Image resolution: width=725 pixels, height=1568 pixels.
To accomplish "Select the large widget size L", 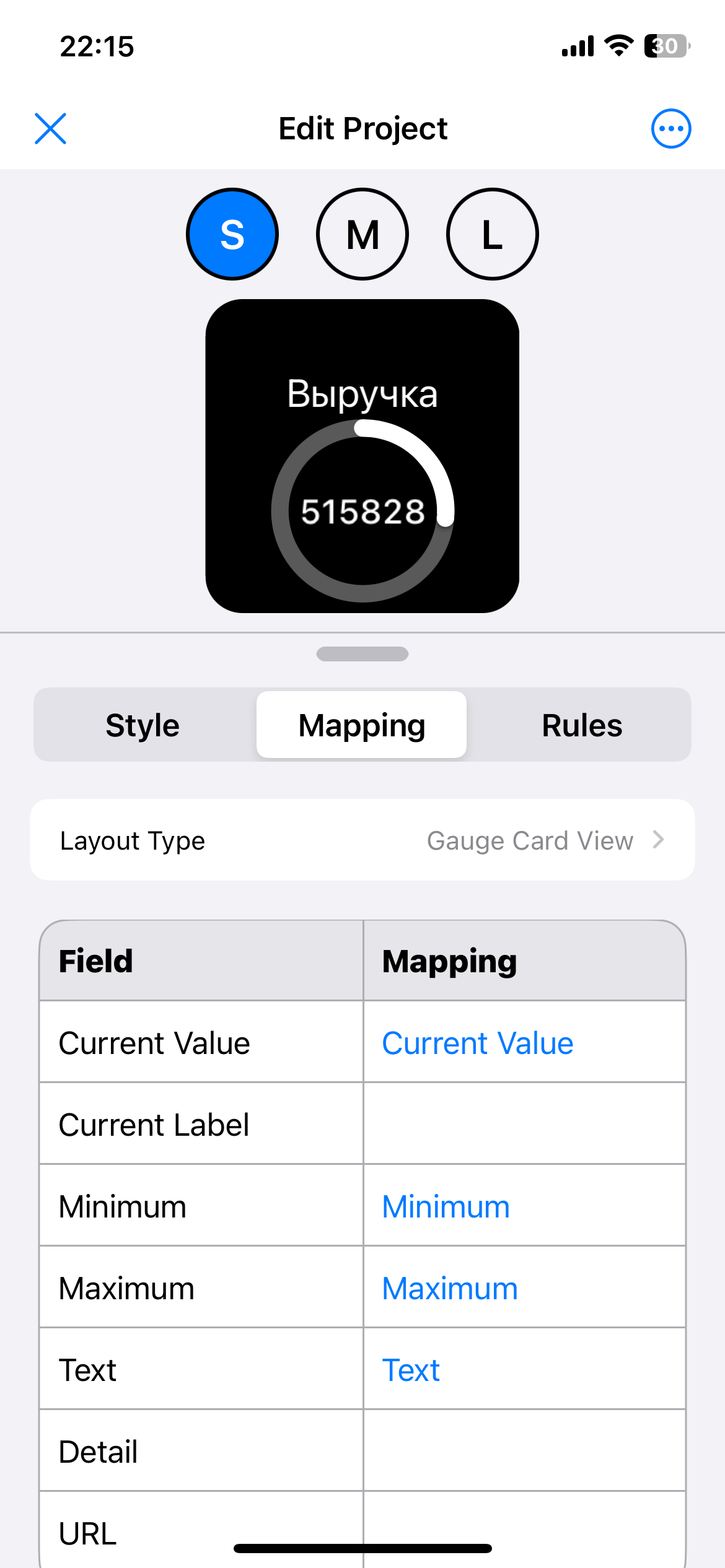I will [x=492, y=235].
